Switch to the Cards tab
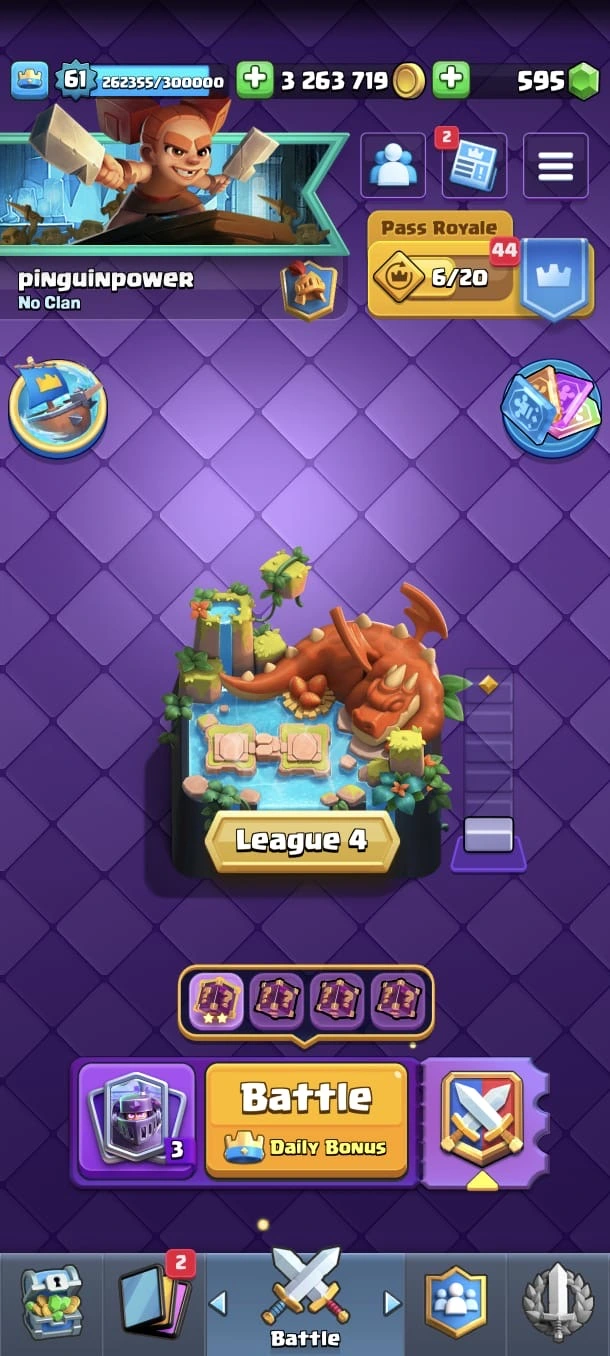This screenshot has height=1356, width=610. [153, 1302]
